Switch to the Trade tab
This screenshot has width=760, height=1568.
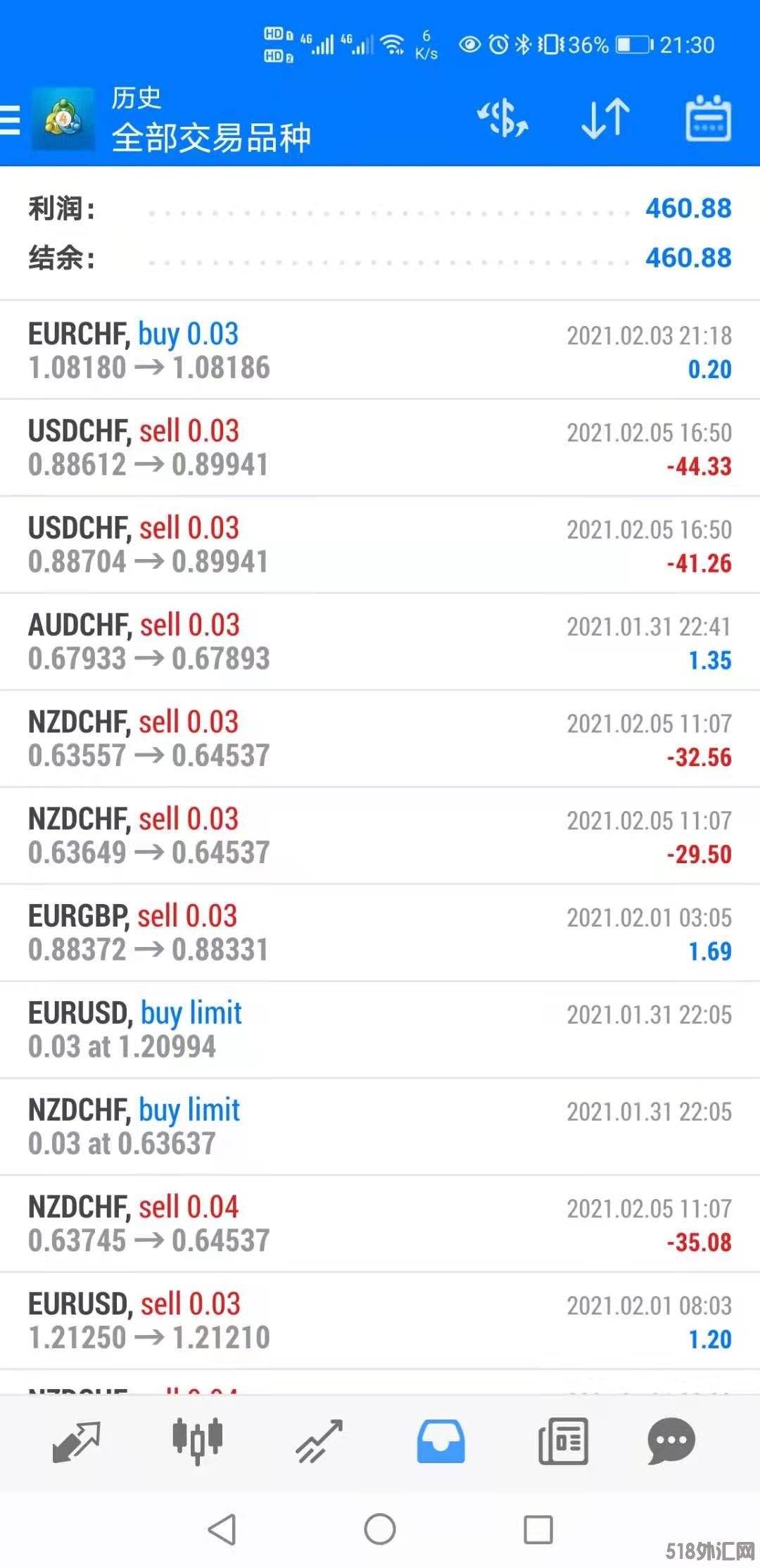point(319,1441)
